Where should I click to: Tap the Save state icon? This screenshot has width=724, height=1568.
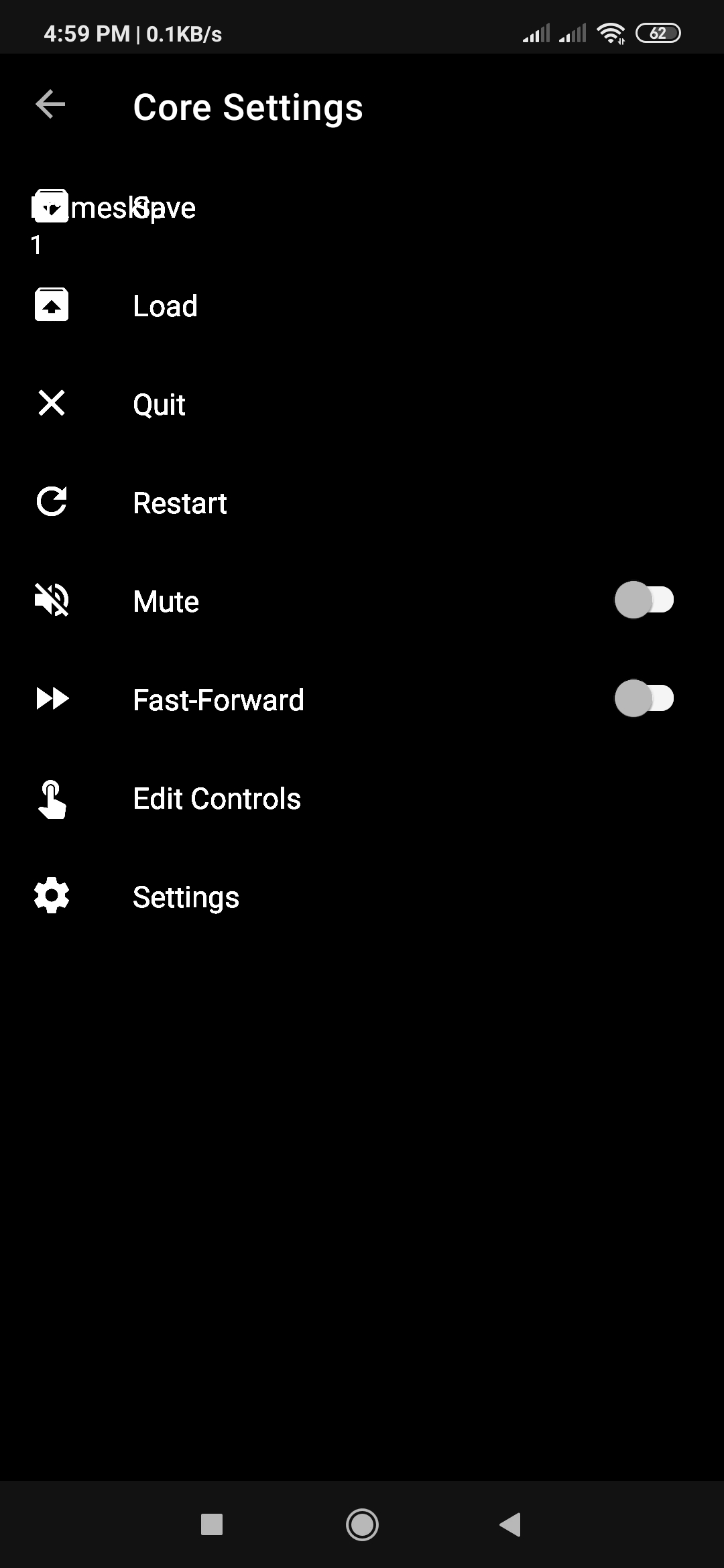pos(52,206)
